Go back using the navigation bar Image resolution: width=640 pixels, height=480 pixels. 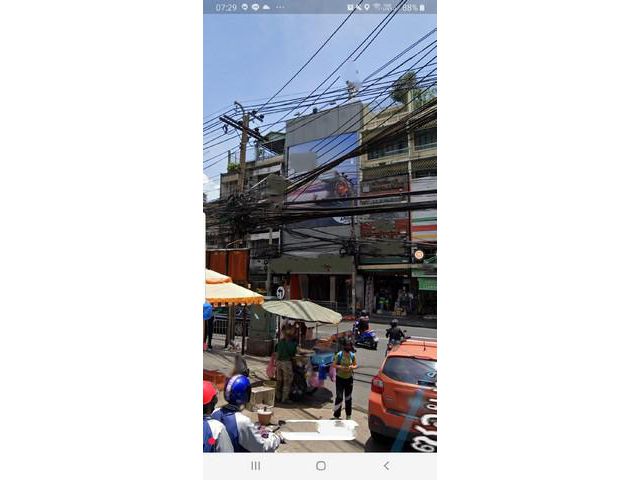coord(386,466)
